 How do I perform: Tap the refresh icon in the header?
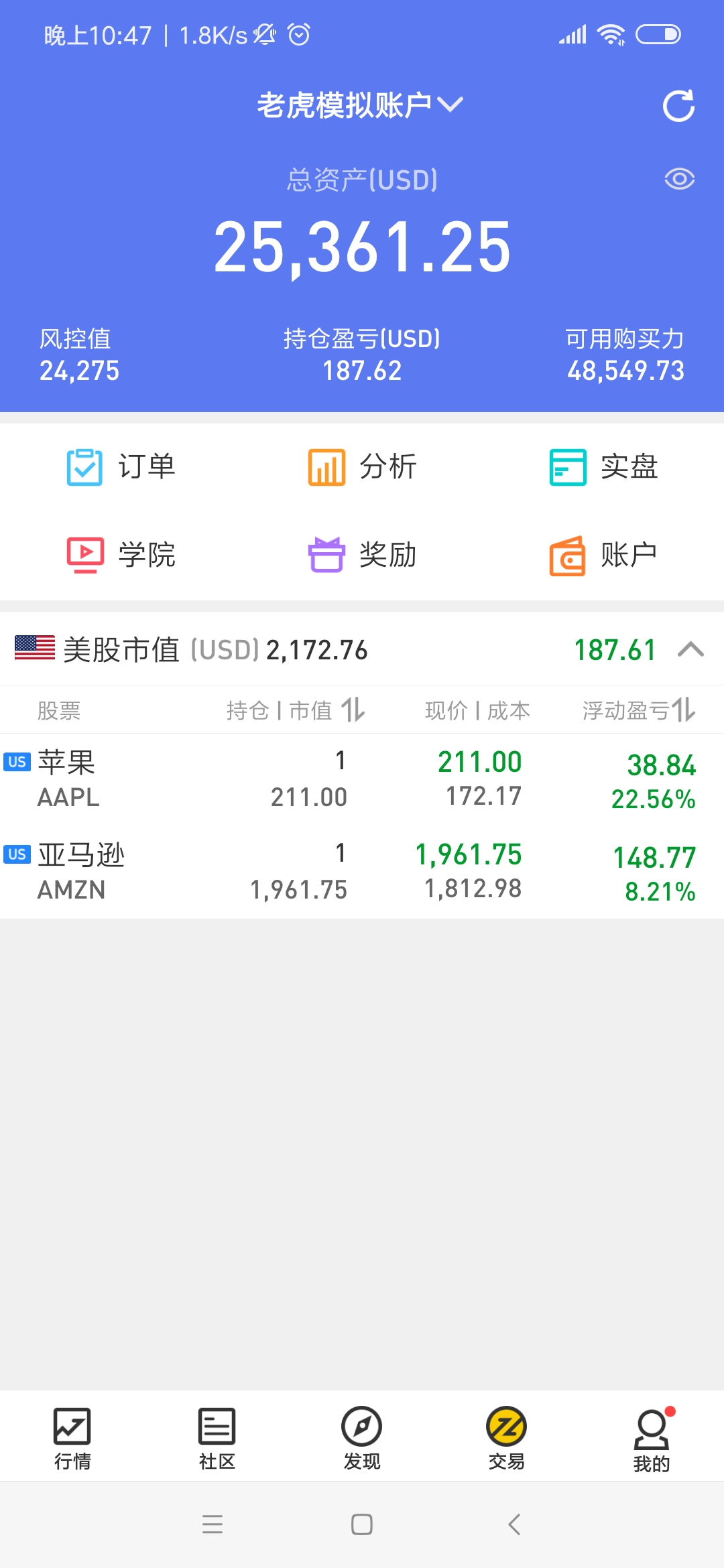click(678, 106)
